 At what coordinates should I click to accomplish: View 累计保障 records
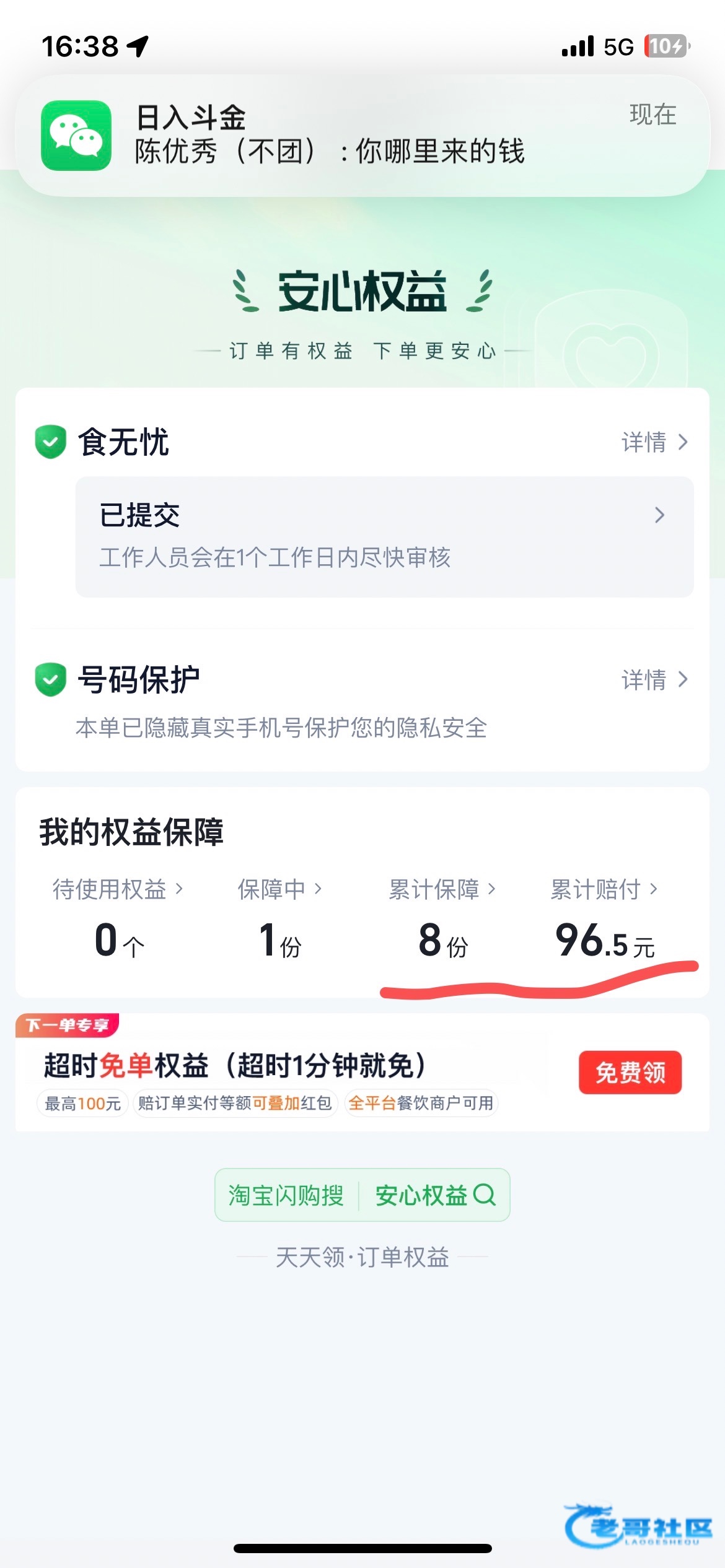[x=442, y=889]
